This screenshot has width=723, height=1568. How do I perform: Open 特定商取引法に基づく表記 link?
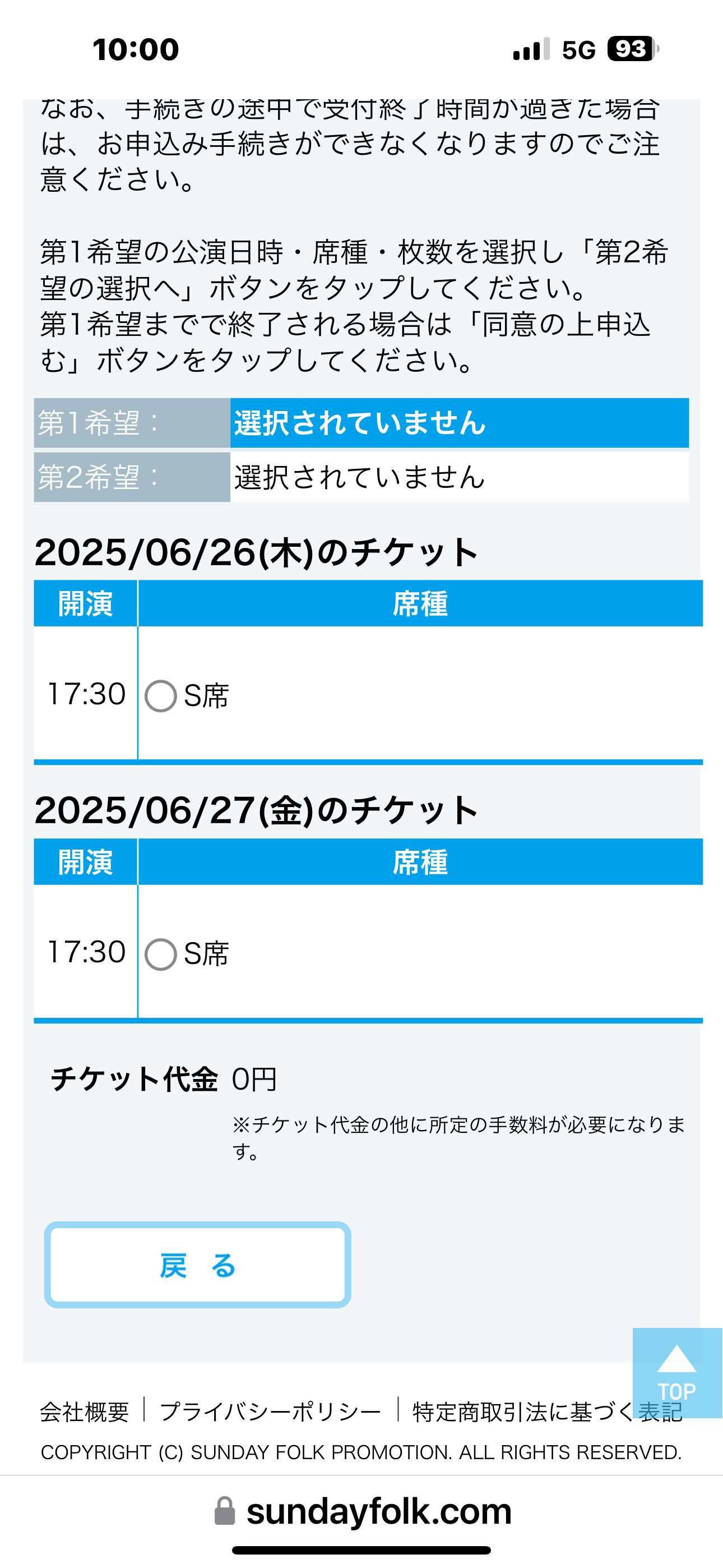coord(547,1412)
